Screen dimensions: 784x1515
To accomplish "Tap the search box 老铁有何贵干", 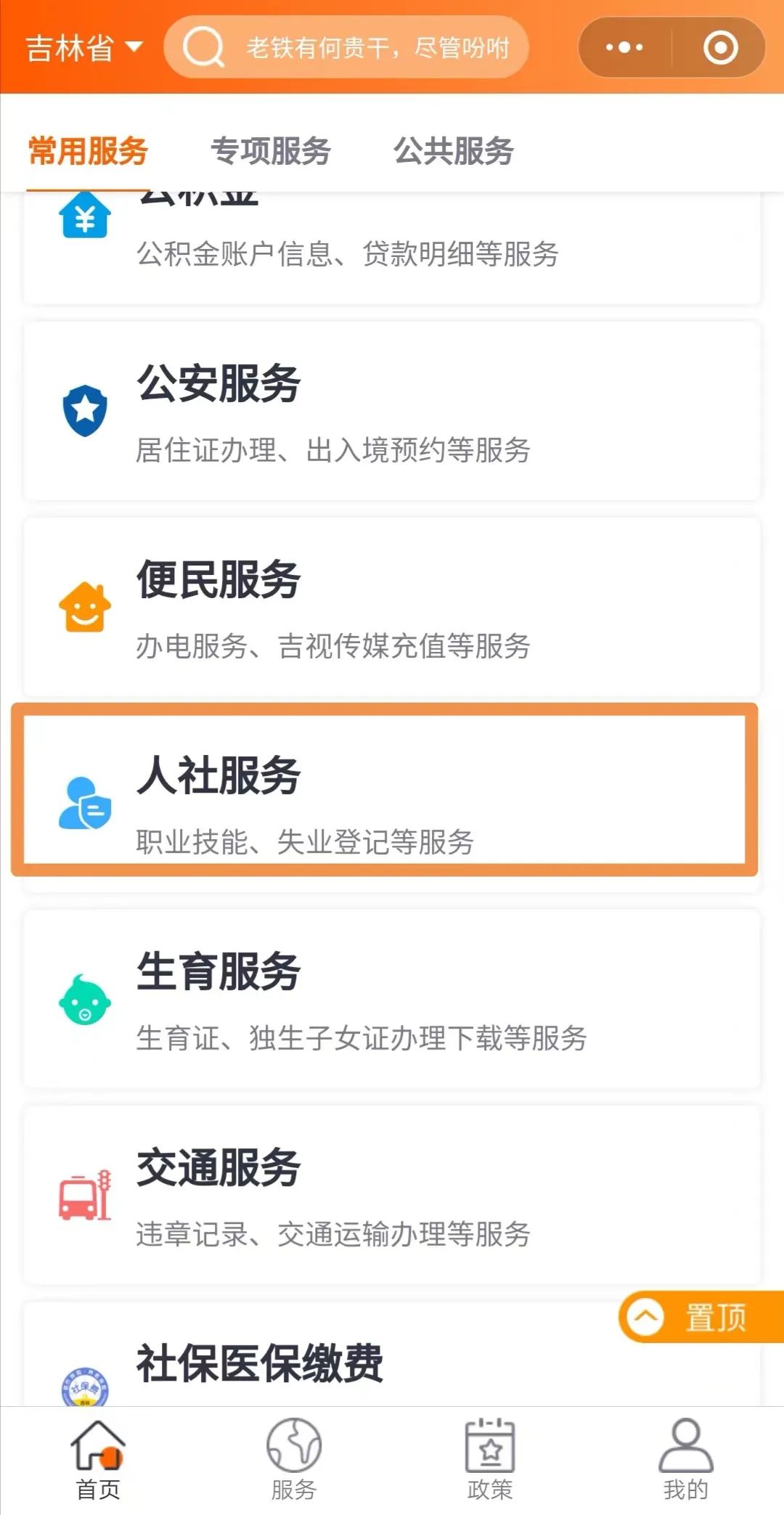I will click(x=346, y=48).
